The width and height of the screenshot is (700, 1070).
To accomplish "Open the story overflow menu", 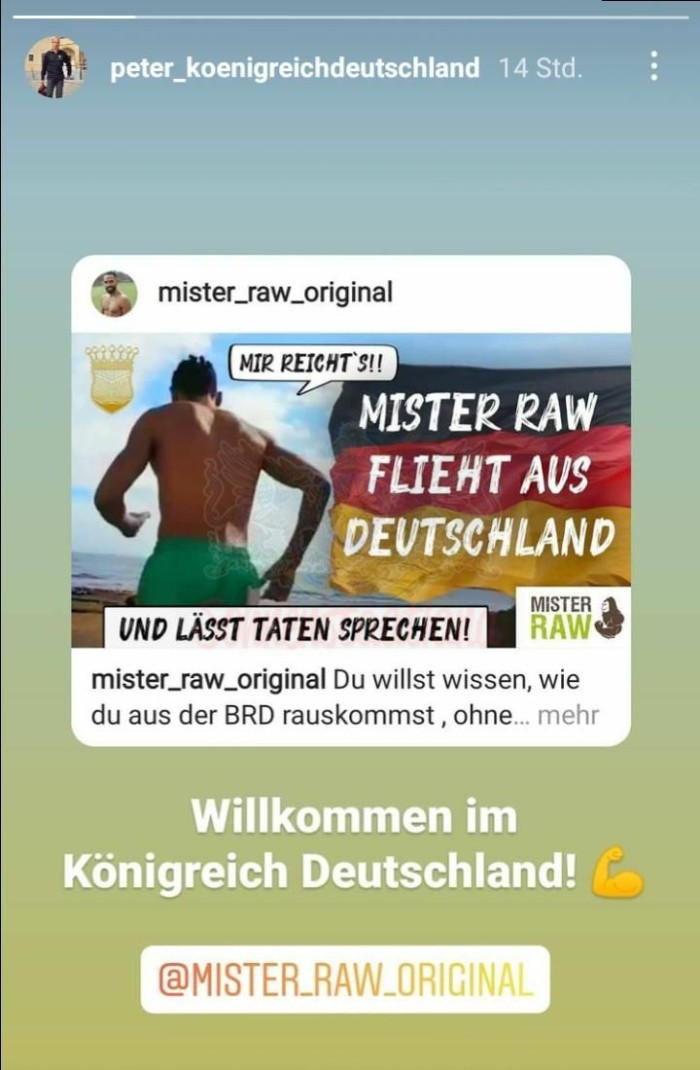I will [653, 67].
